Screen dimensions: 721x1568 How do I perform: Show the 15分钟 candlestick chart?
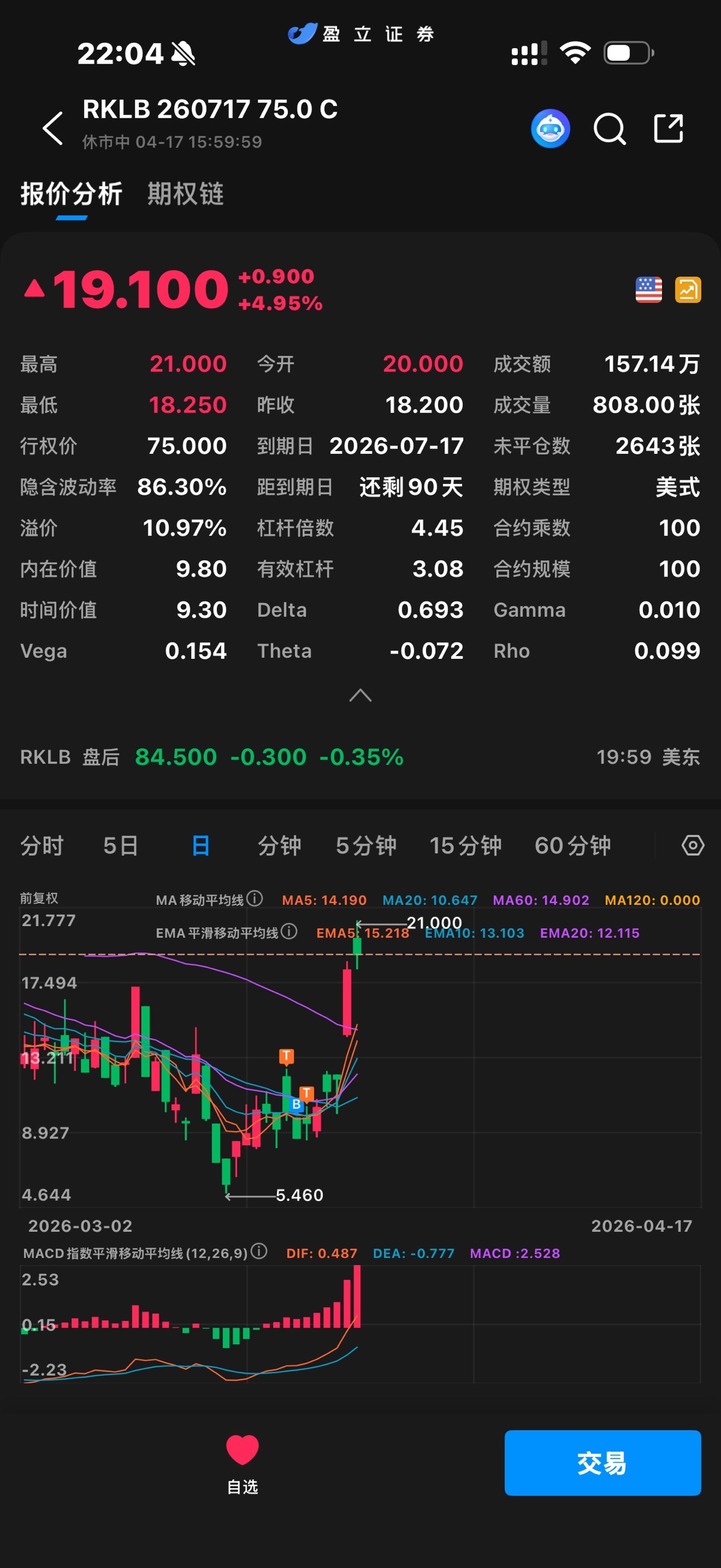pos(466,845)
